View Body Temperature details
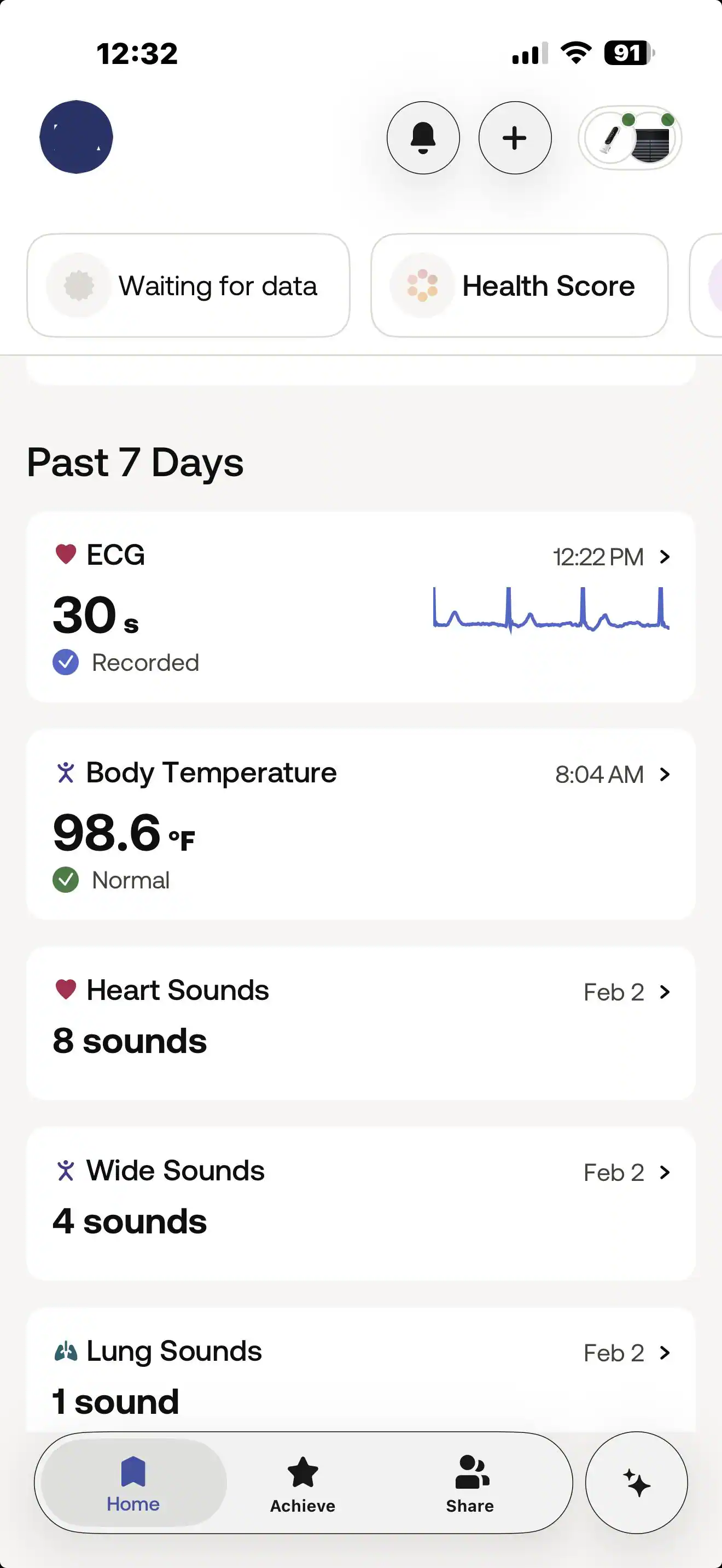This screenshot has height=1568, width=722. coord(360,824)
